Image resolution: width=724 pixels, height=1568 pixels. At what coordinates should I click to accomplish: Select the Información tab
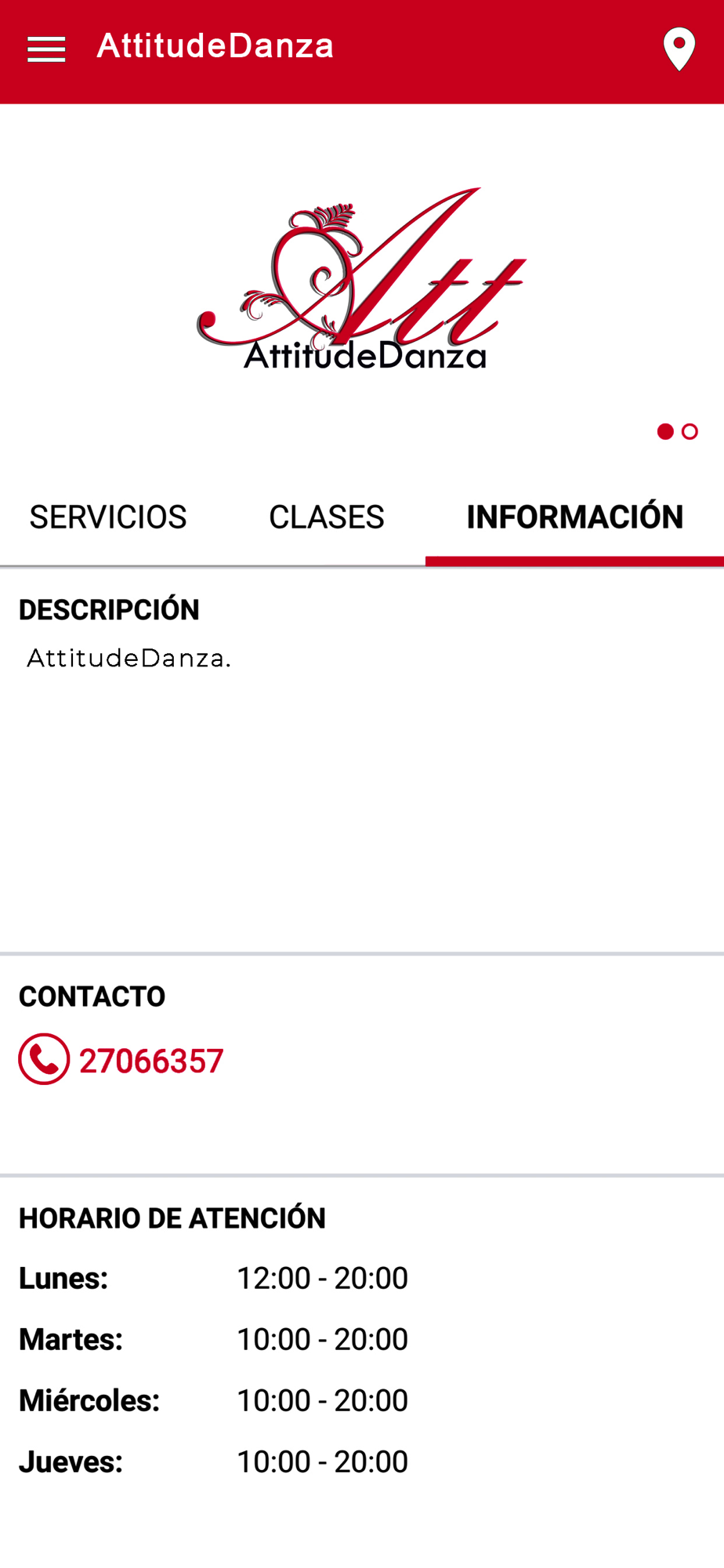[x=574, y=517]
